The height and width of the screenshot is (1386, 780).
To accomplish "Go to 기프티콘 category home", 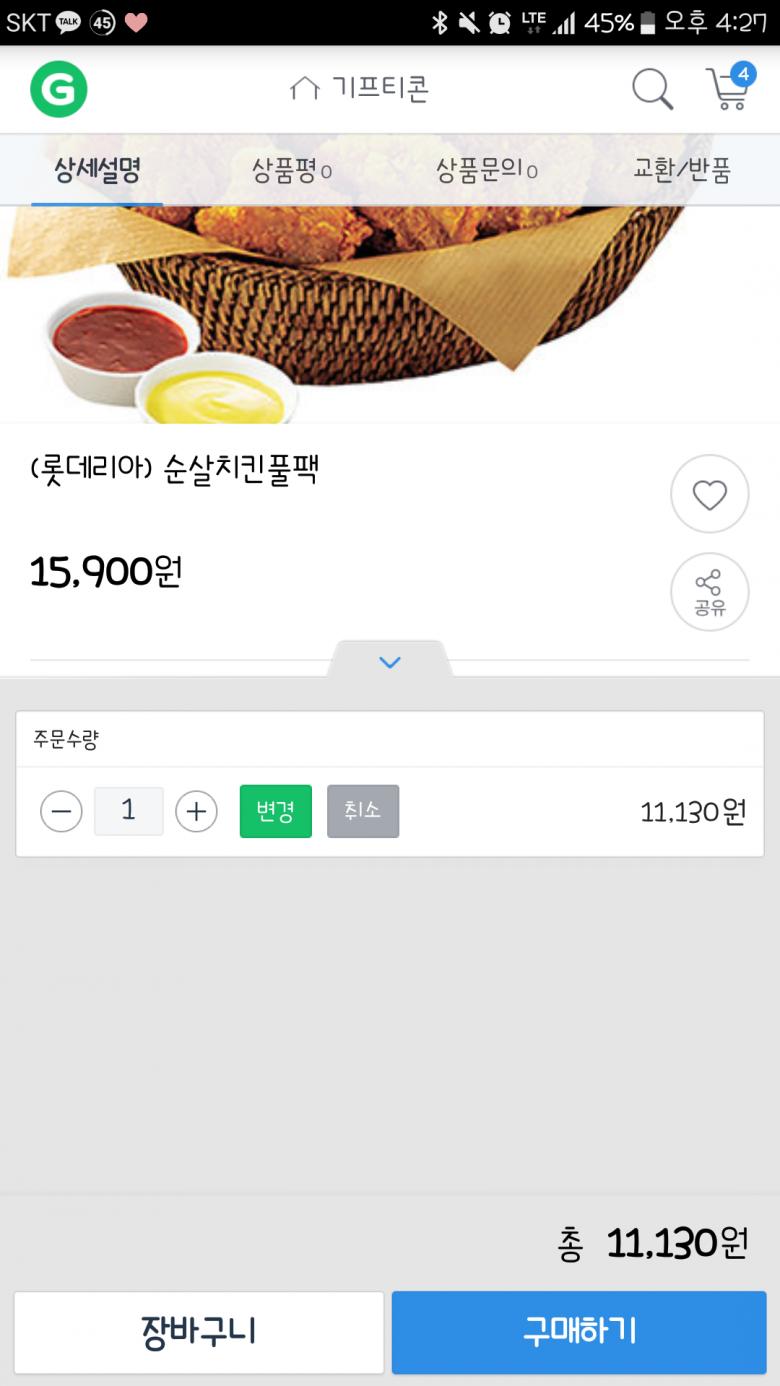I will [360, 90].
